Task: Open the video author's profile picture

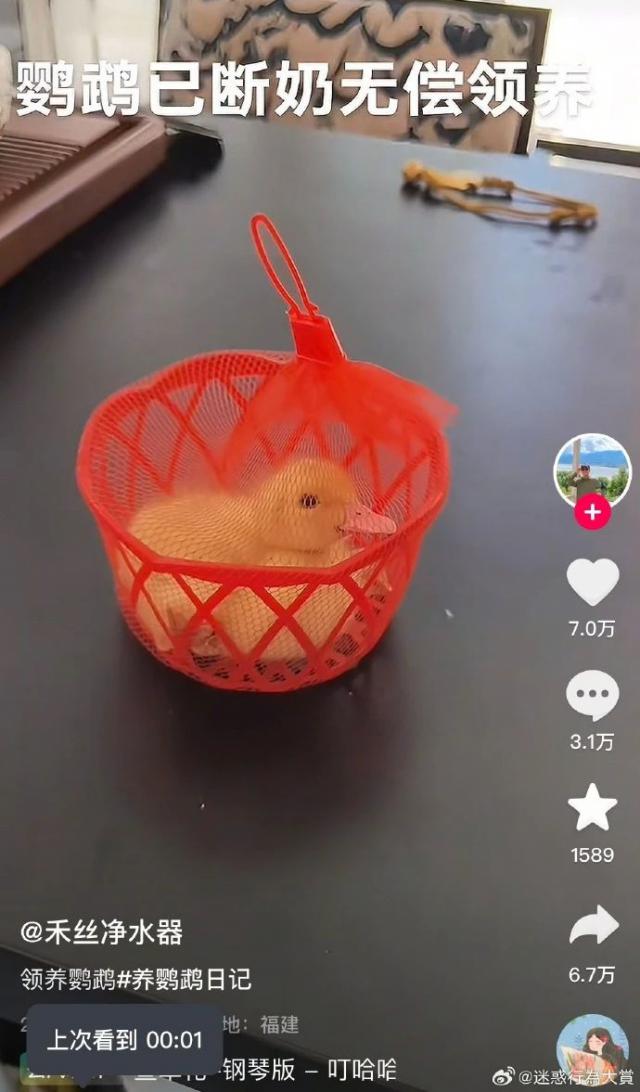Action: click(x=592, y=468)
